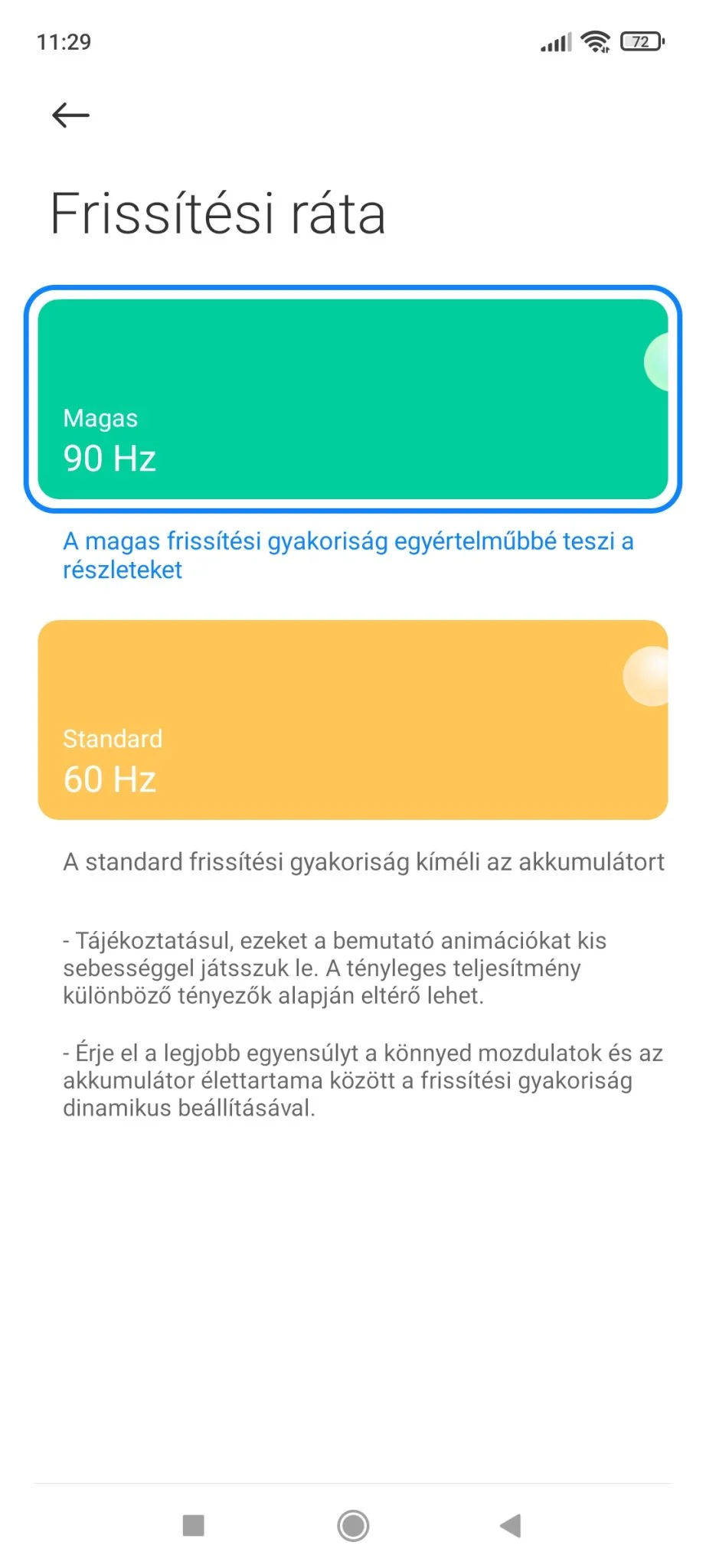Go back using the top arrow
Image resolution: width=706 pixels, height=1568 pixels.
point(70,116)
